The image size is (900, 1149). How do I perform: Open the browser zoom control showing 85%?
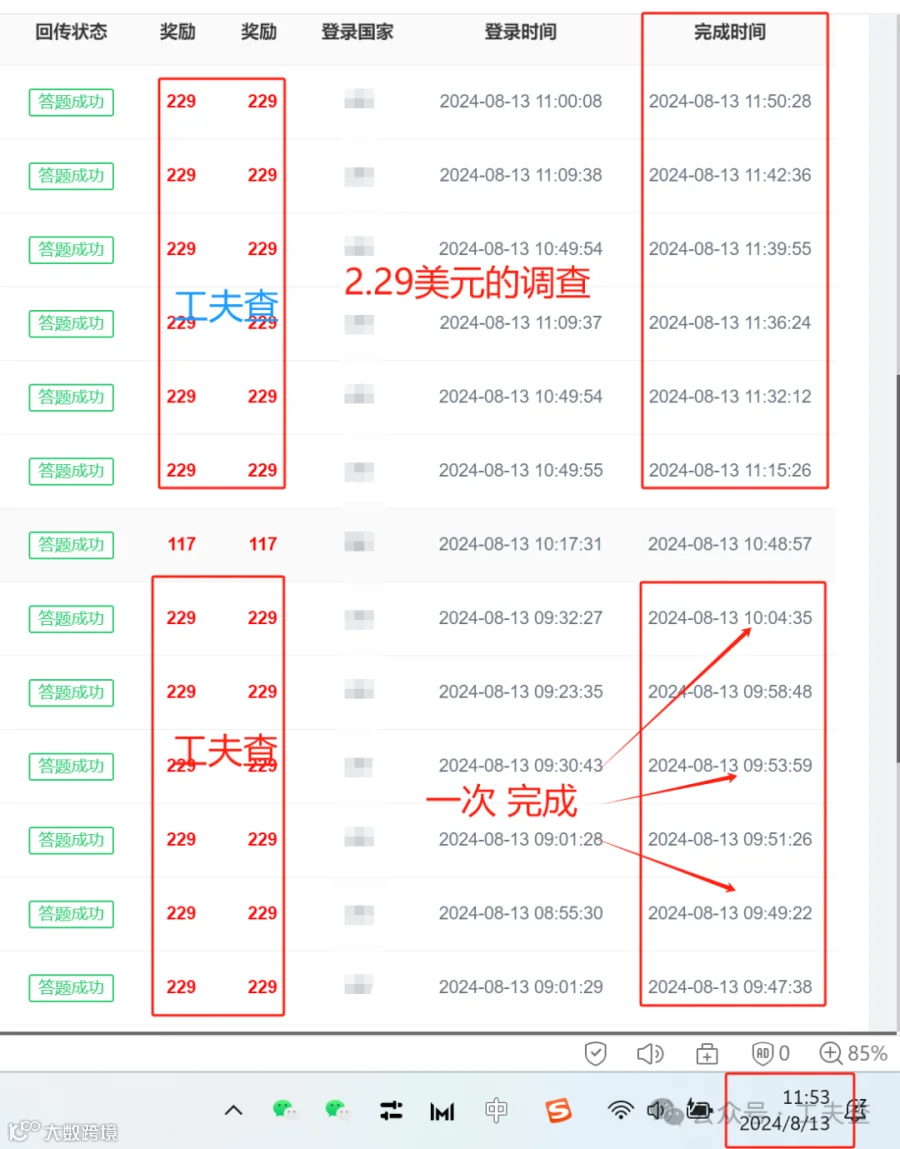coord(853,1054)
